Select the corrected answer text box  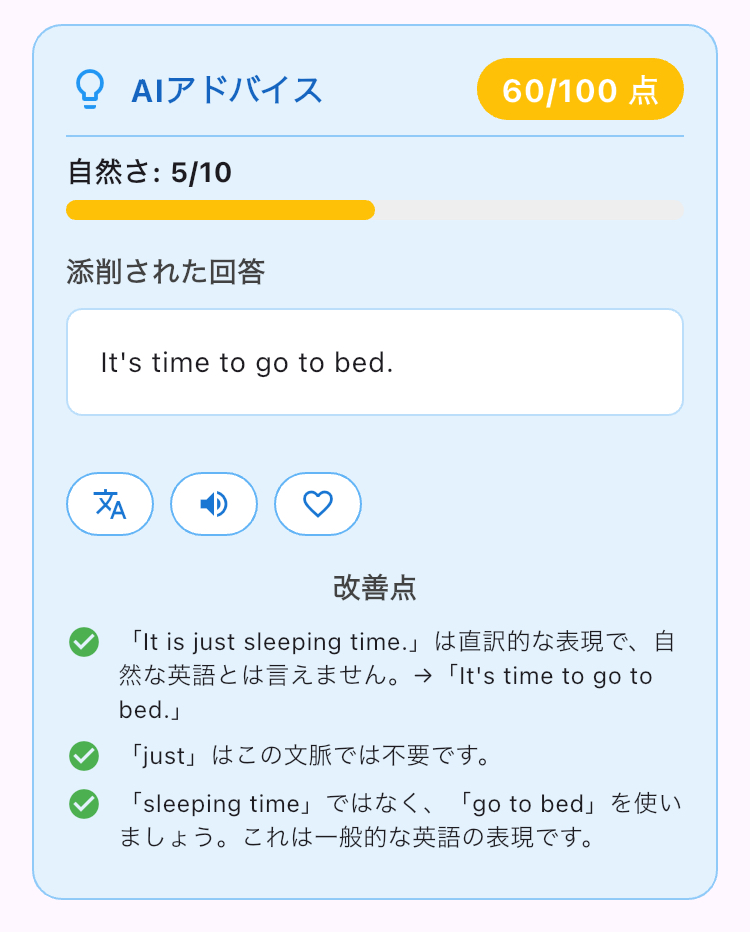[x=374, y=362]
